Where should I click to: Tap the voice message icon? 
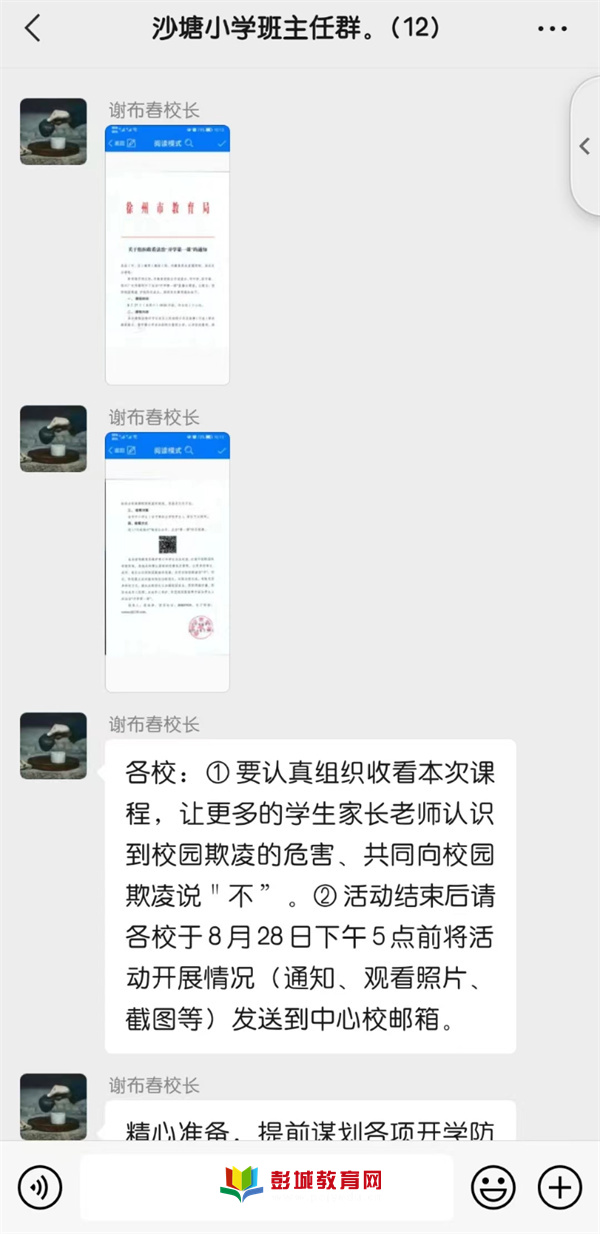click(40, 1188)
